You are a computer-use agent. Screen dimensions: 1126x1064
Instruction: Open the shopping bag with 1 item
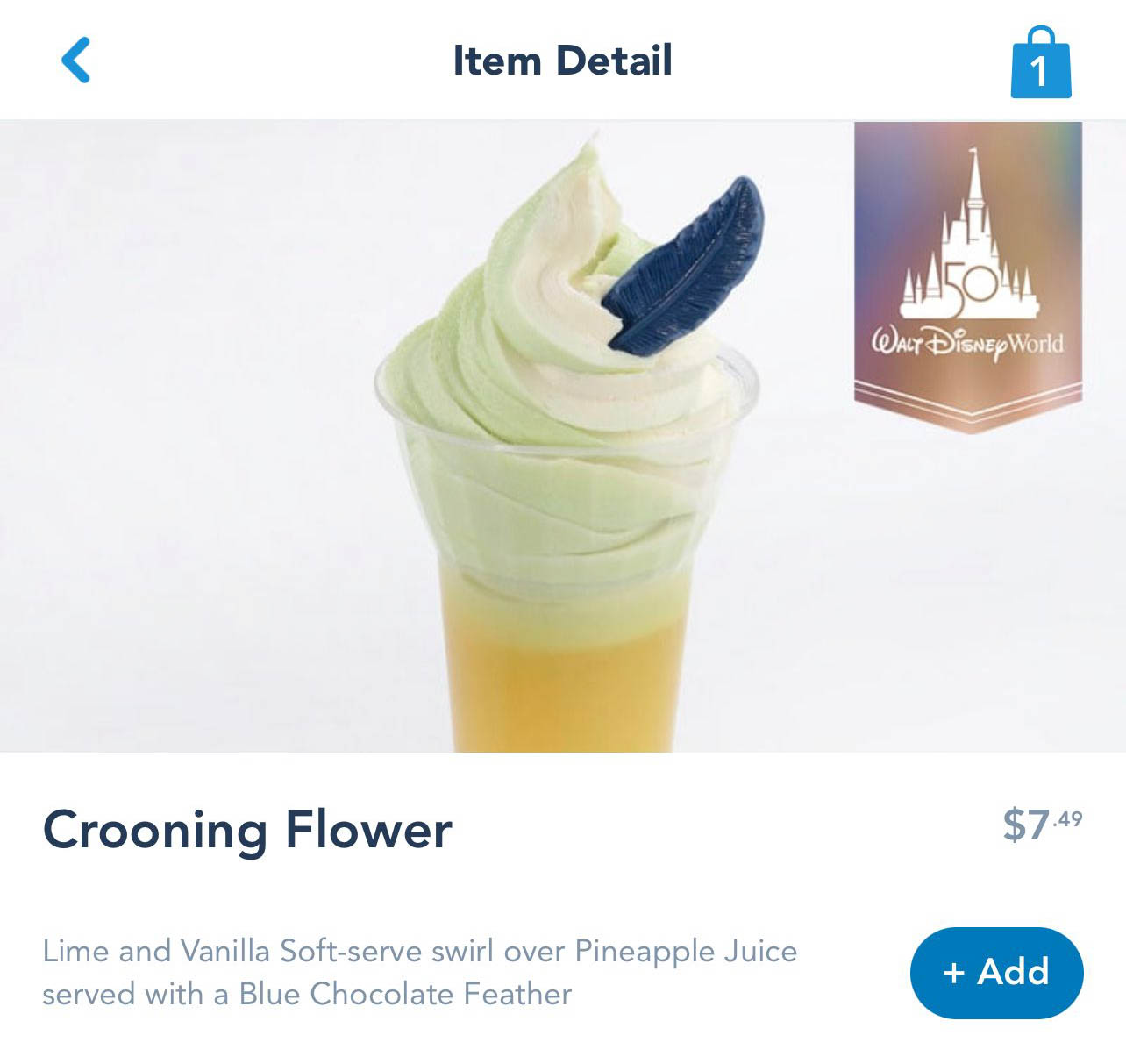1040,64
